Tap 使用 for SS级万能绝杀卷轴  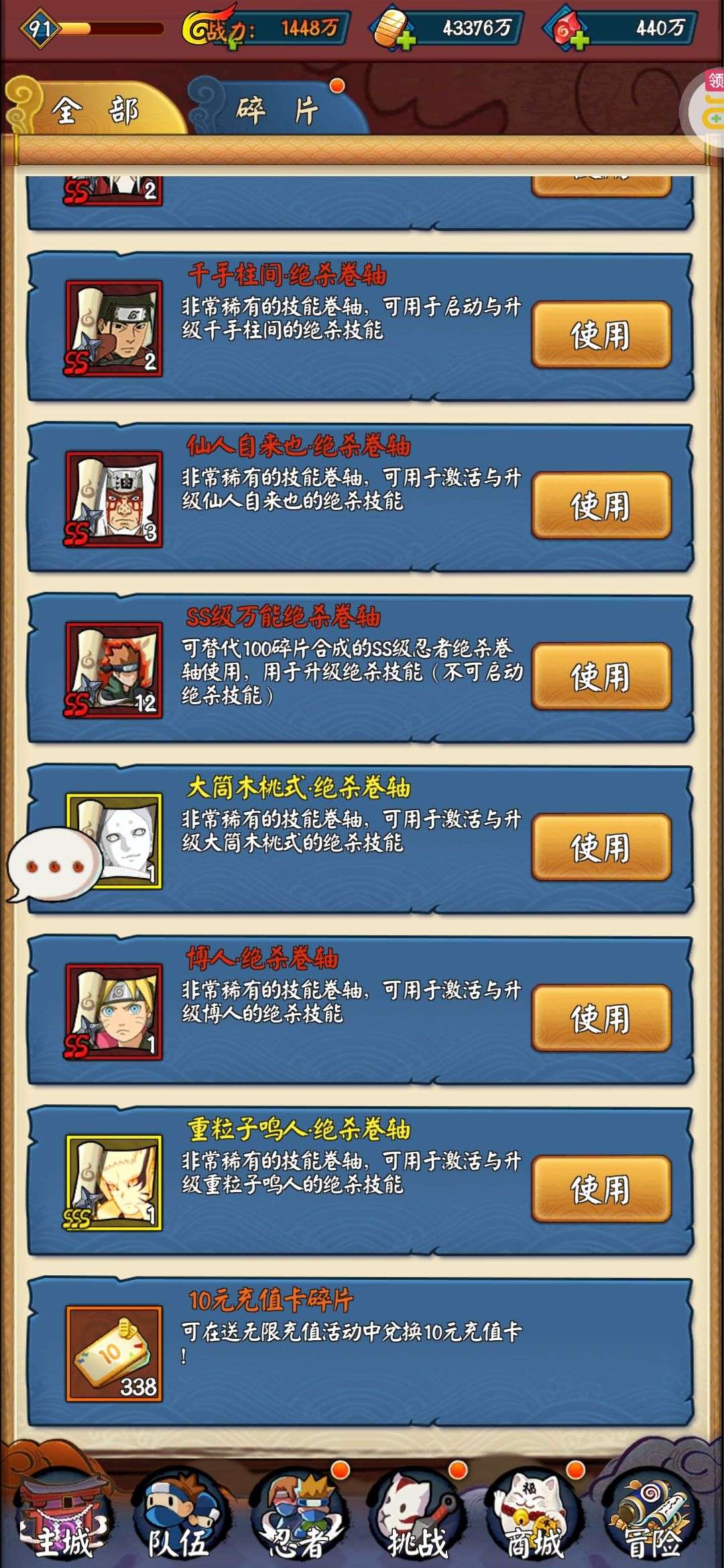tap(601, 676)
